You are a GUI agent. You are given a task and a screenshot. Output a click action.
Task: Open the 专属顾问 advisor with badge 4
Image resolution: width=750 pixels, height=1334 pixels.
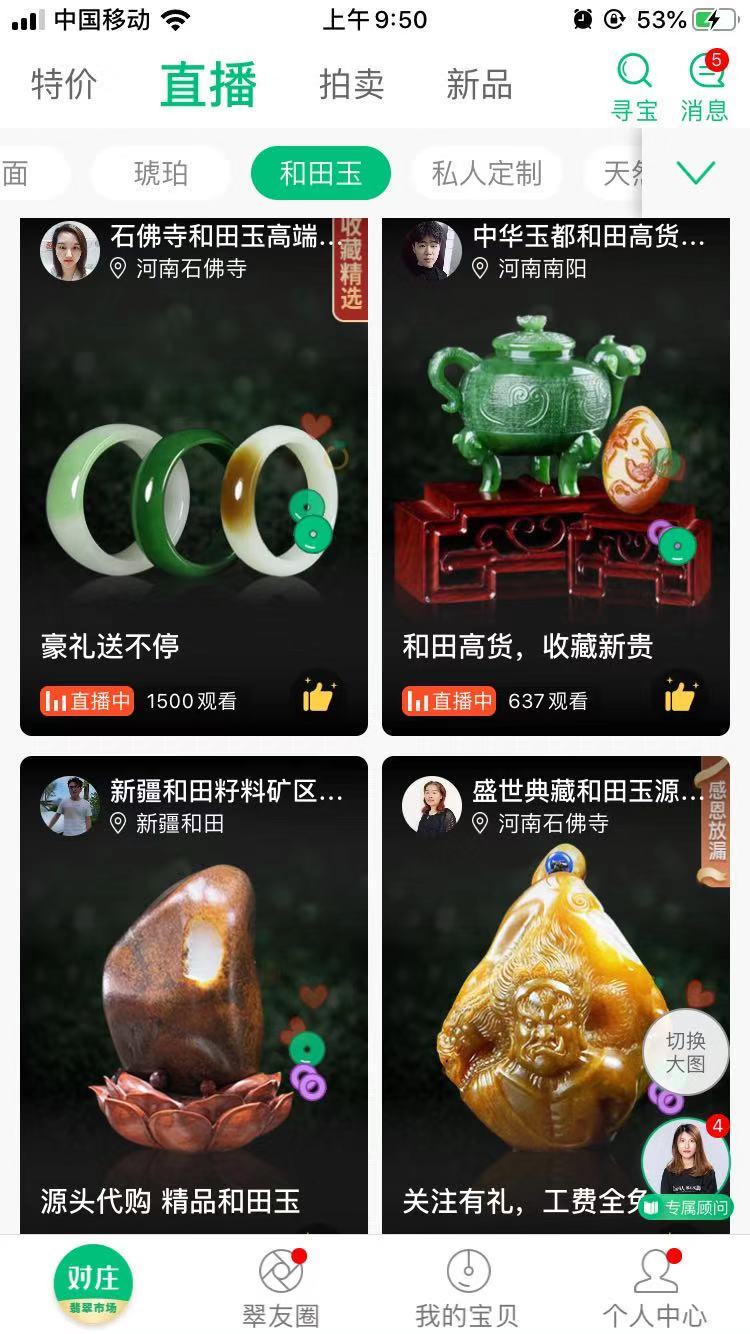point(685,1160)
